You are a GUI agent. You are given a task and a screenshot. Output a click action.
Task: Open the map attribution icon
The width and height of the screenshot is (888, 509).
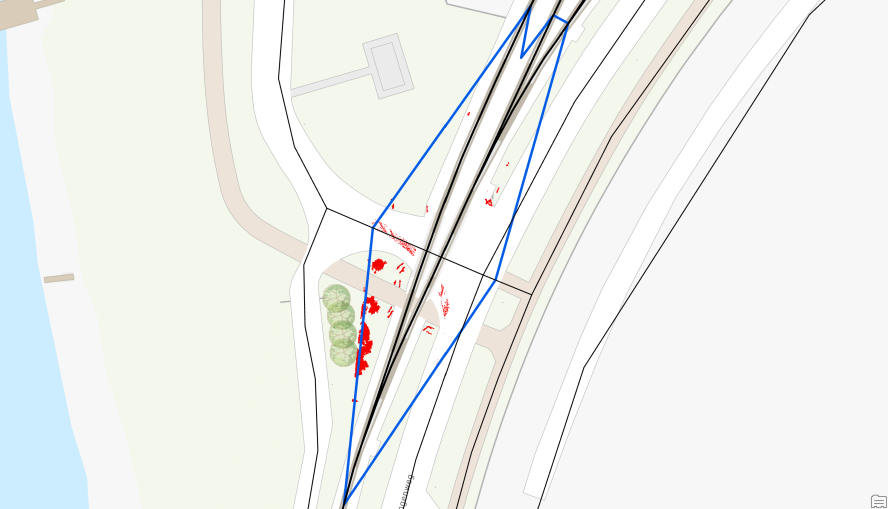[x=878, y=500]
